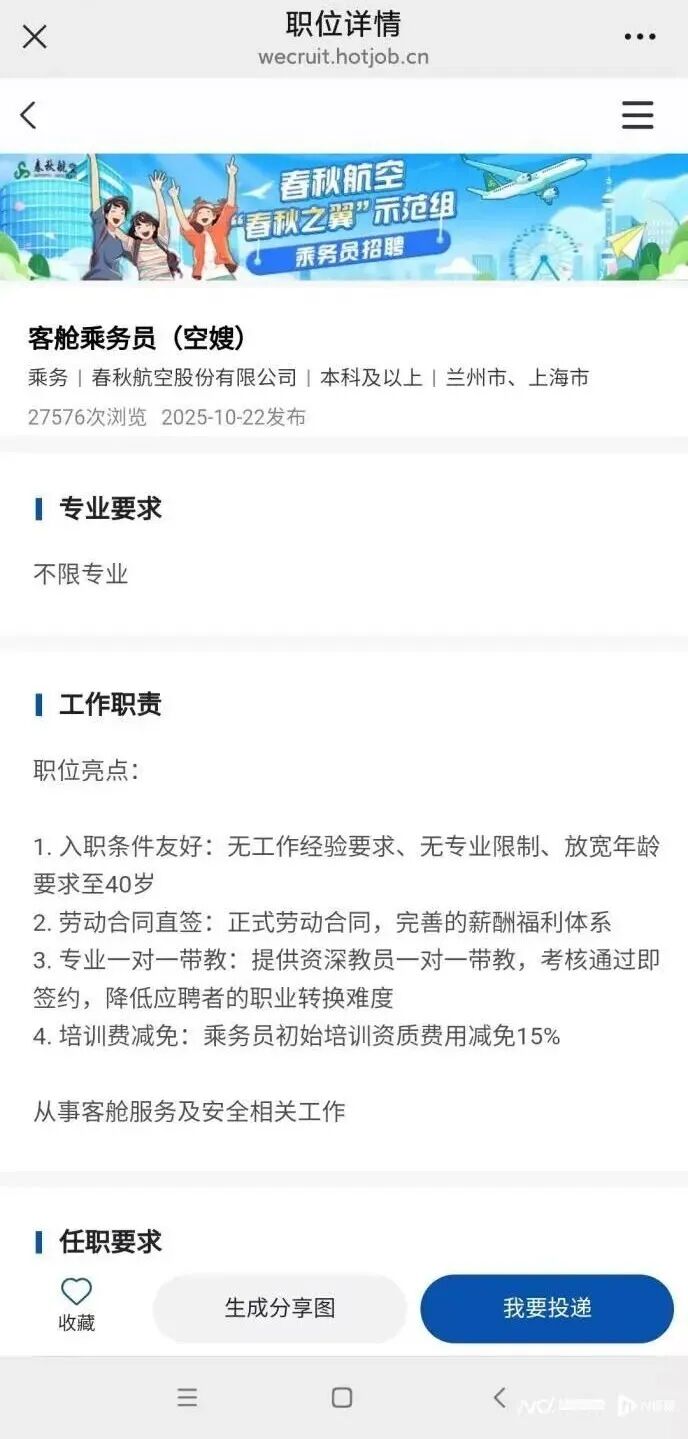Tap 生成分享图 to create share image
Viewport: 688px width, 1439px height.
(x=279, y=1307)
